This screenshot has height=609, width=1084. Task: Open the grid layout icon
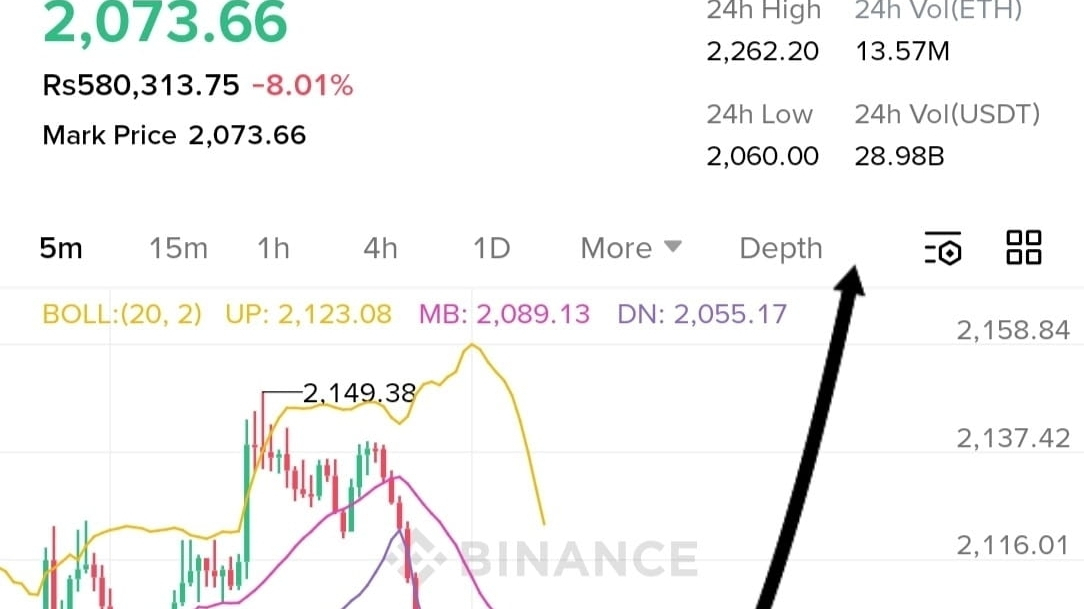tap(1024, 247)
